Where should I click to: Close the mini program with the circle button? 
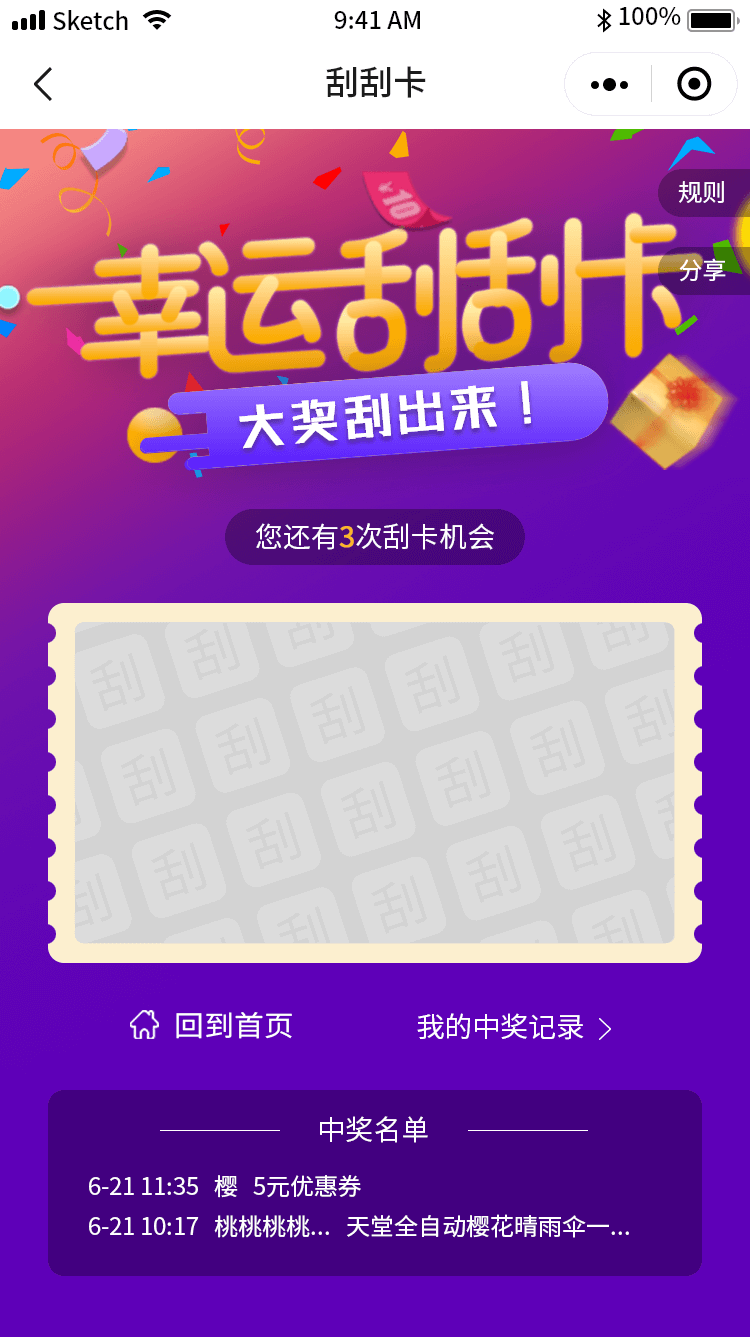pyautogui.click(x=694, y=85)
